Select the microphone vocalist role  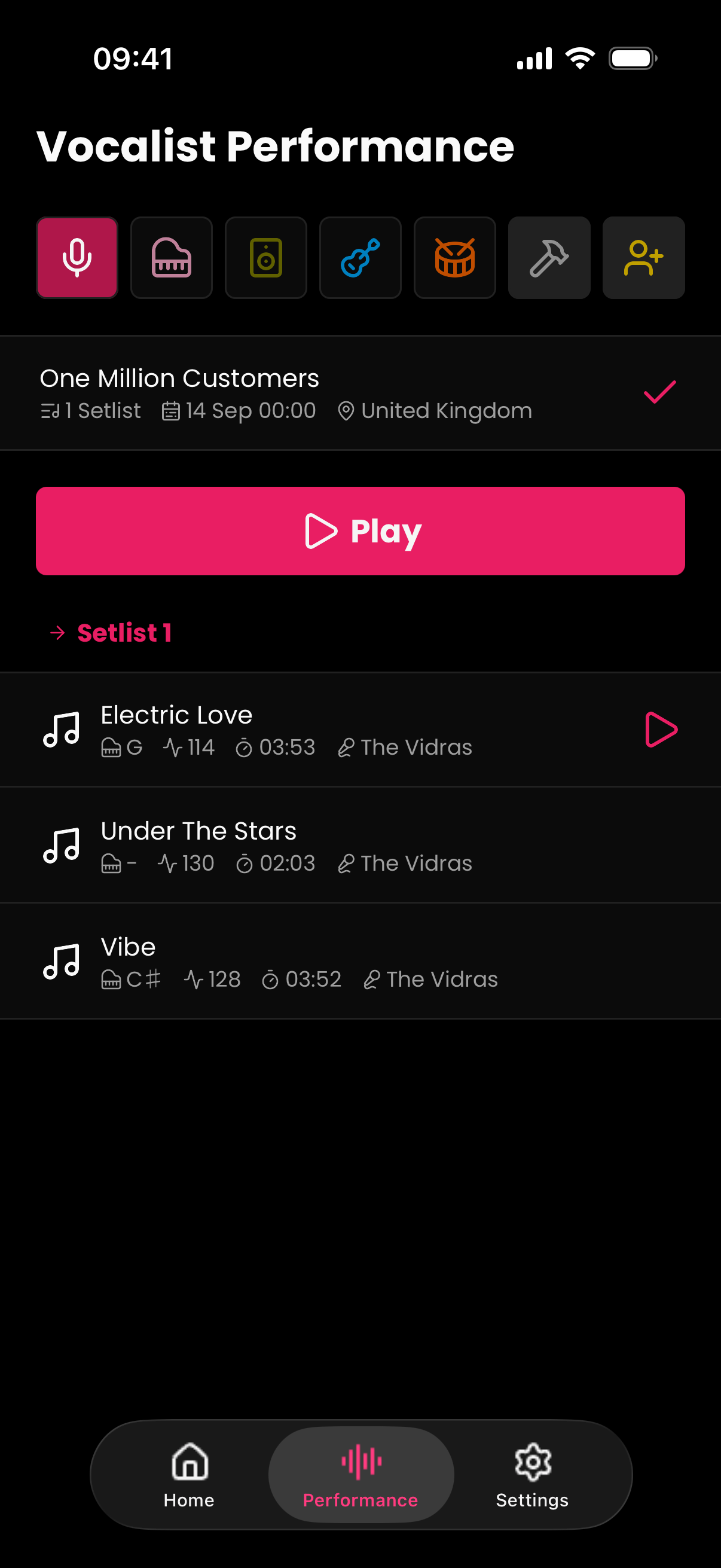[x=77, y=258]
